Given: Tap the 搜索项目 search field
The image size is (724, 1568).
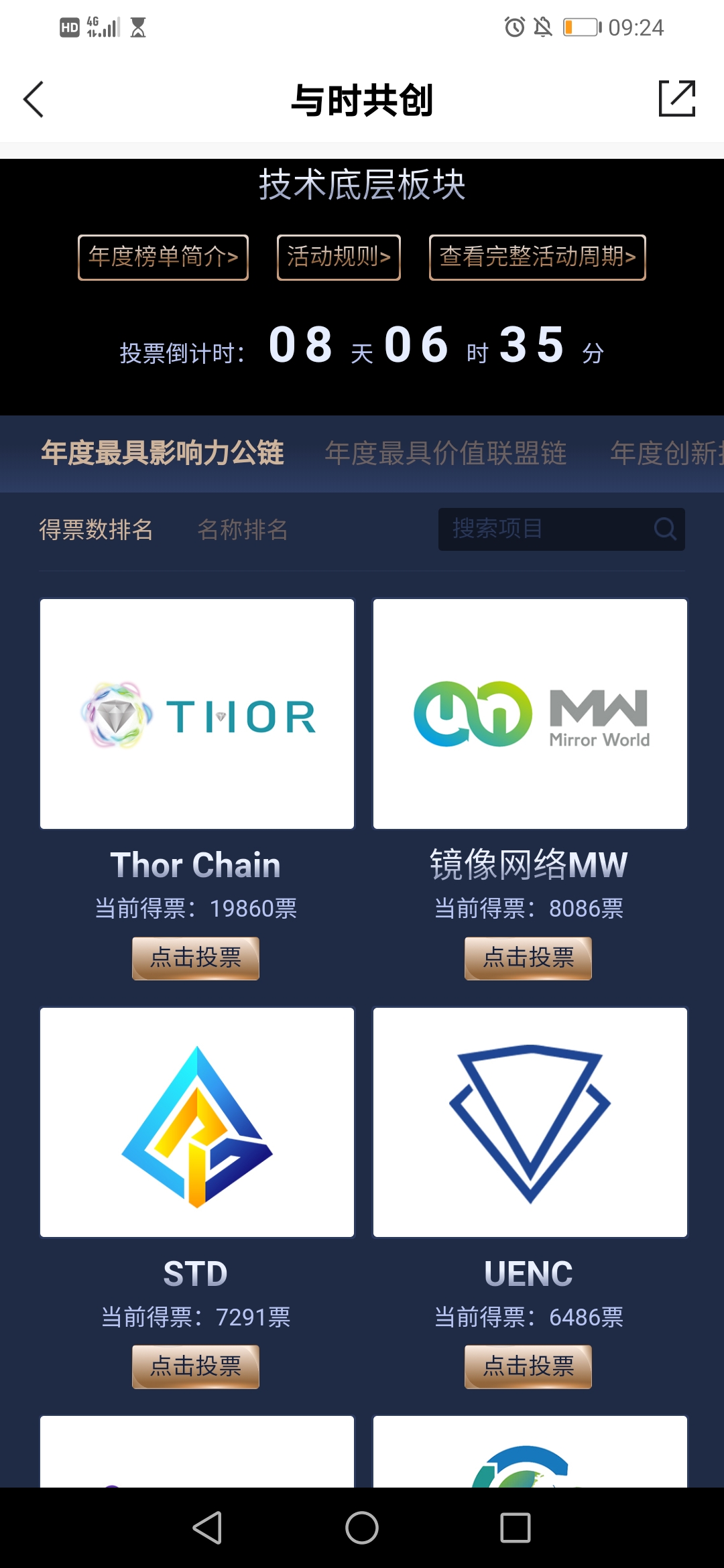Looking at the screenshot, I should 562,529.
